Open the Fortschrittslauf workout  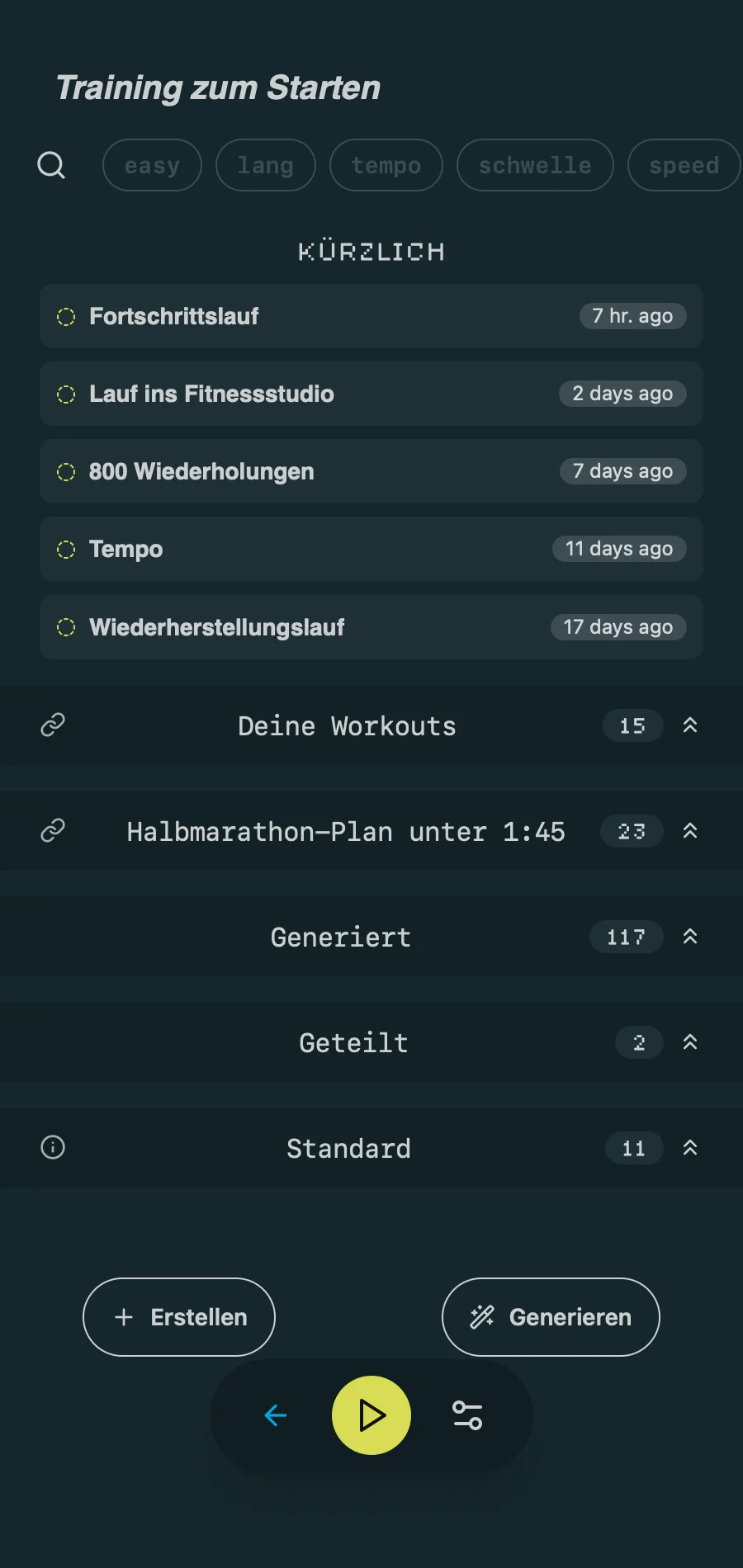click(x=371, y=316)
